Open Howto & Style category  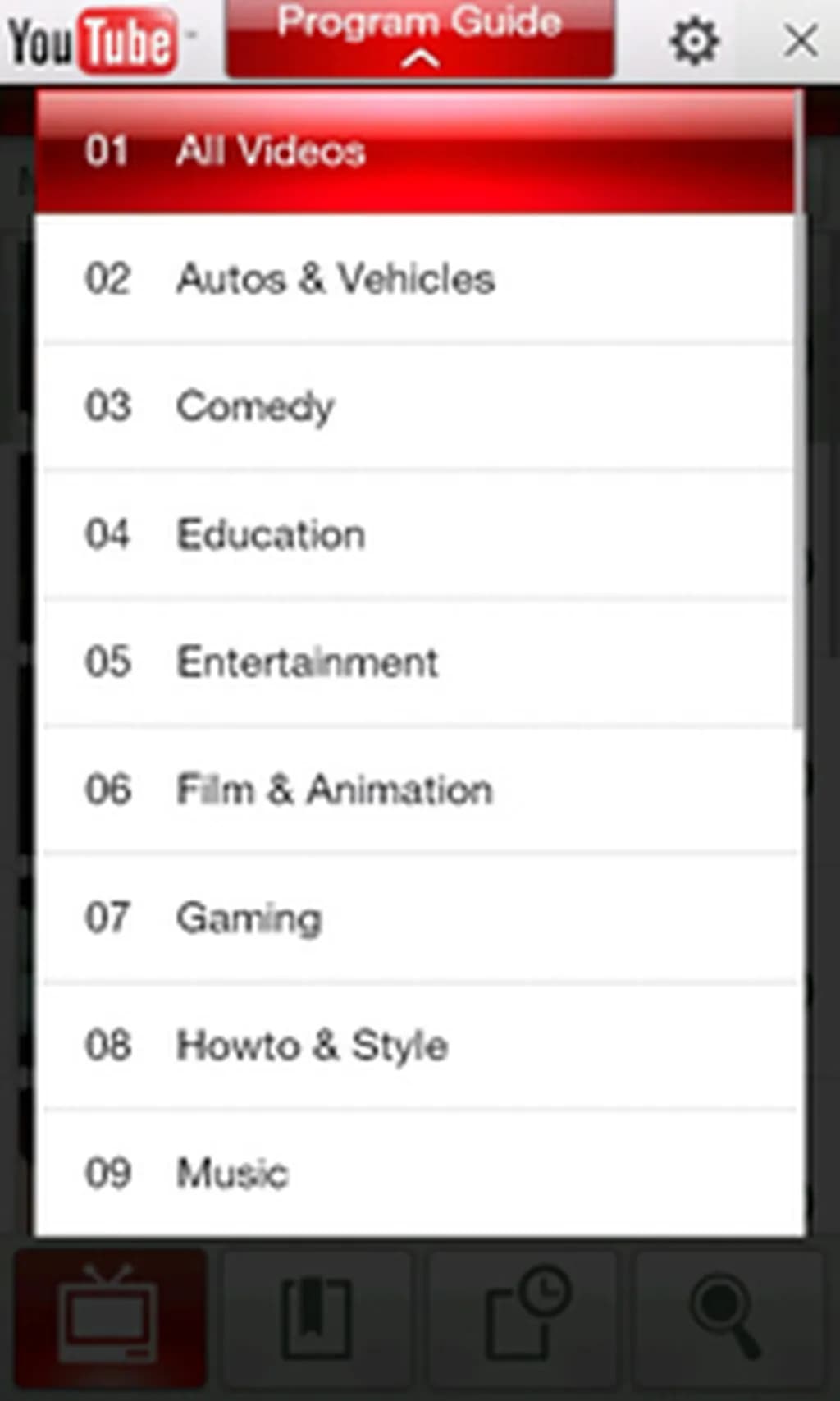[x=414, y=1045]
